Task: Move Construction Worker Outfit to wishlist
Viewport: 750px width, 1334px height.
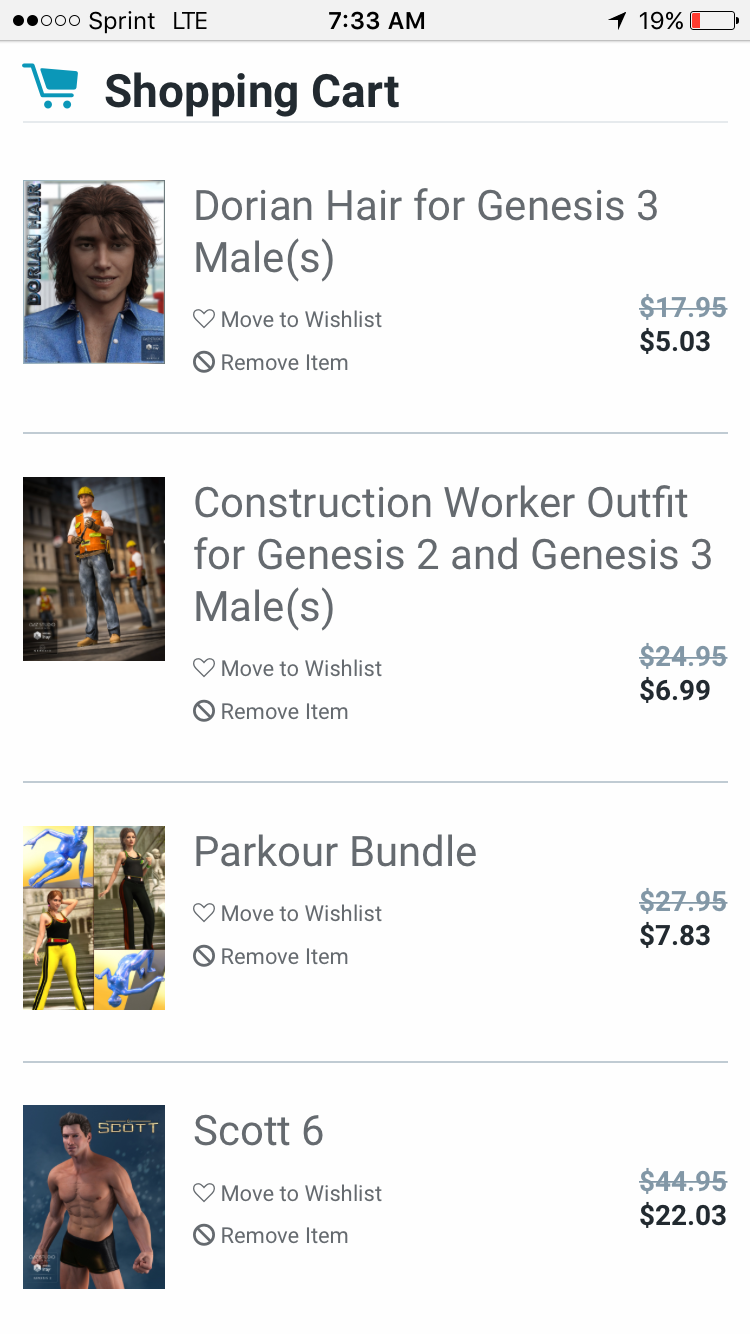Action: tap(288, 669)
